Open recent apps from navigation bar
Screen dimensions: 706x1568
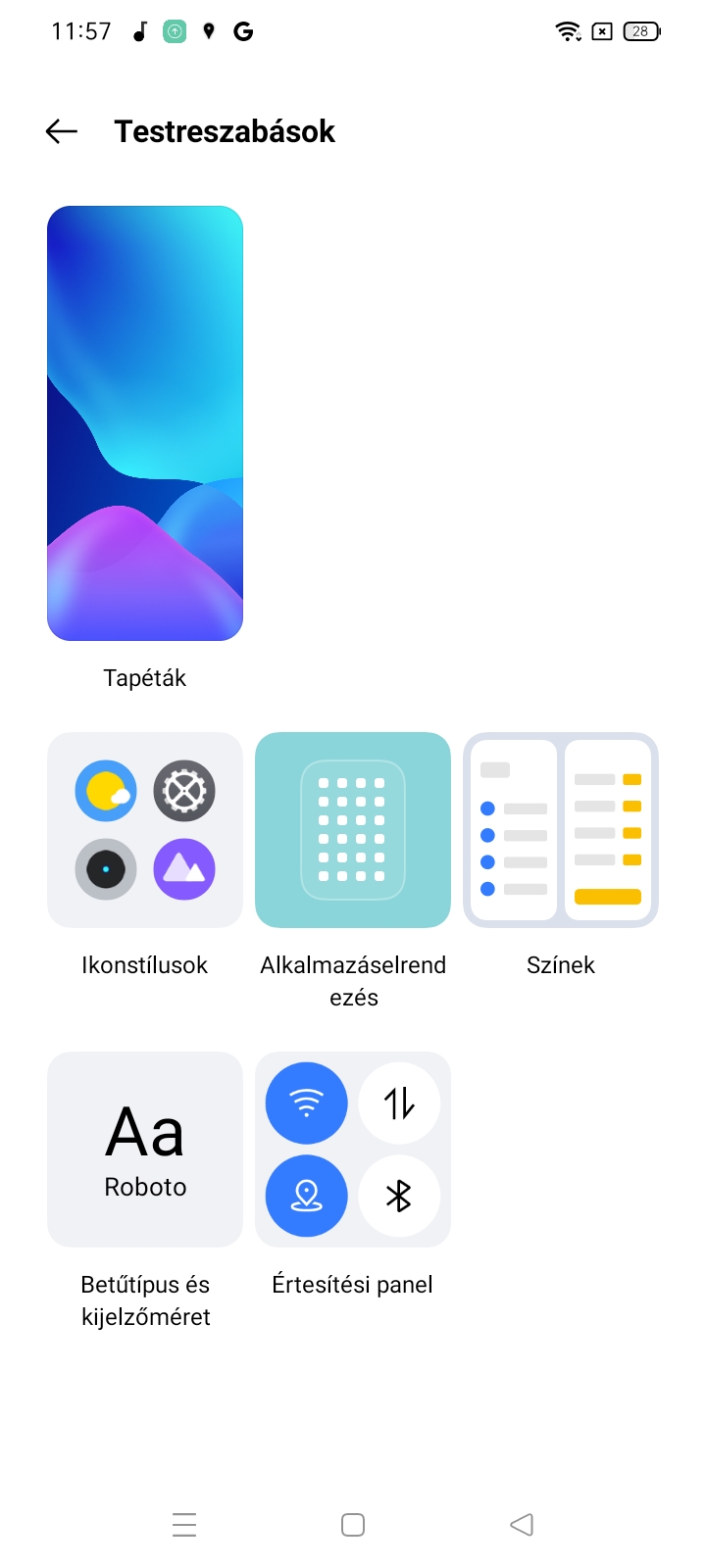[x=184, y=1525]
